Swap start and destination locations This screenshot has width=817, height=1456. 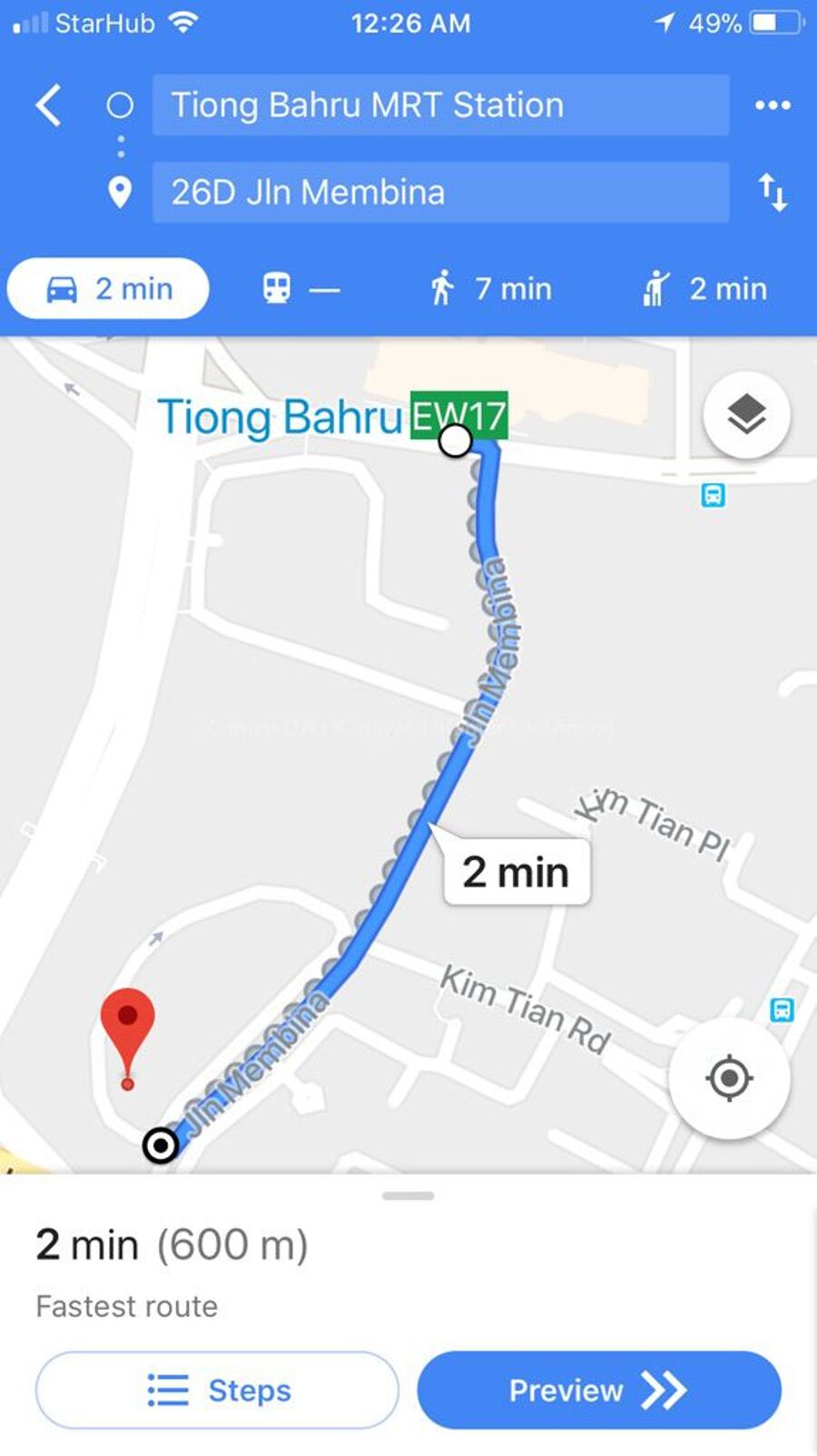(x=773, y=193)
